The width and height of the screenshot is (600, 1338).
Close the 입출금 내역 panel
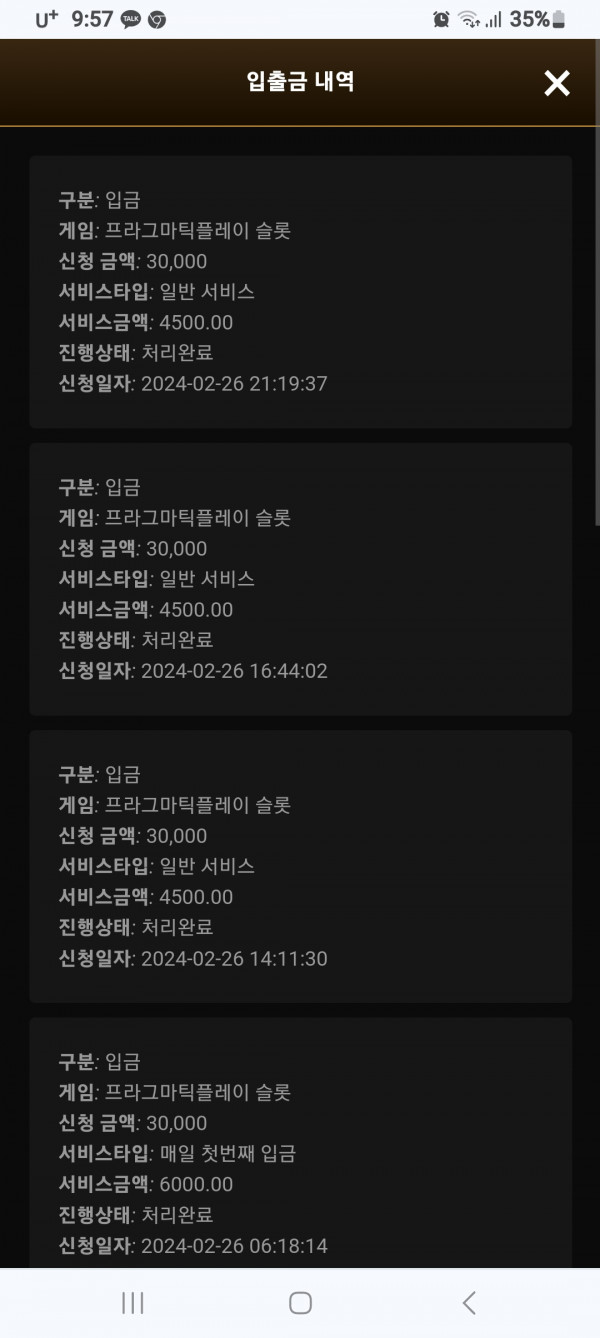point(556,83)
